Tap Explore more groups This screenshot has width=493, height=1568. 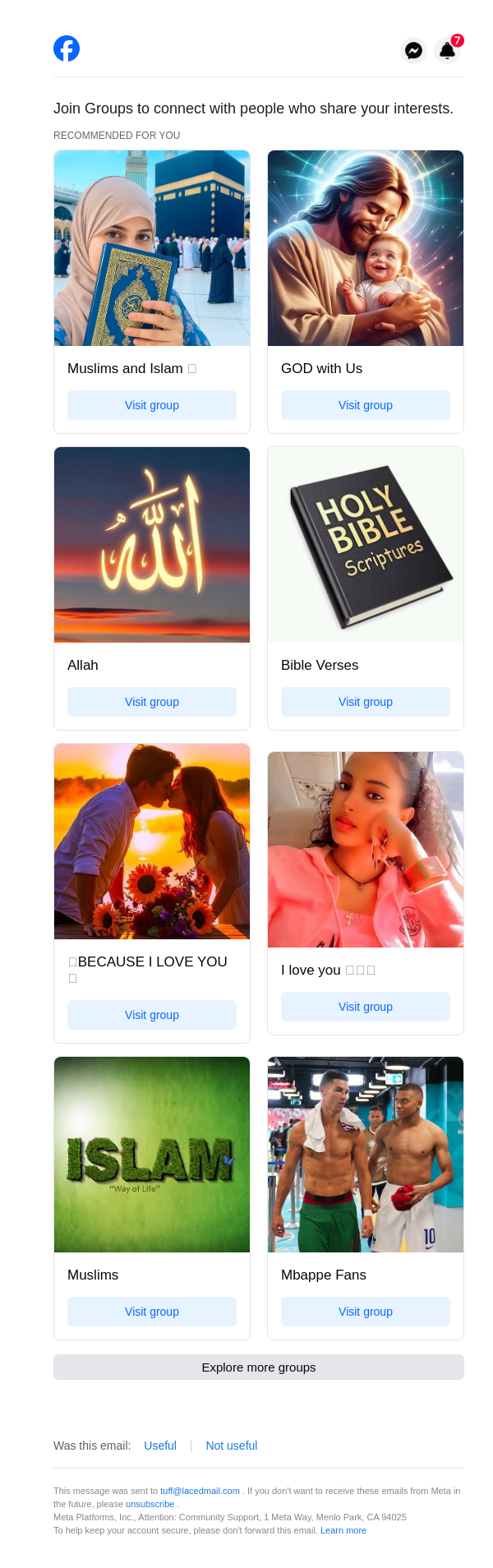(x=259, y=1367)
